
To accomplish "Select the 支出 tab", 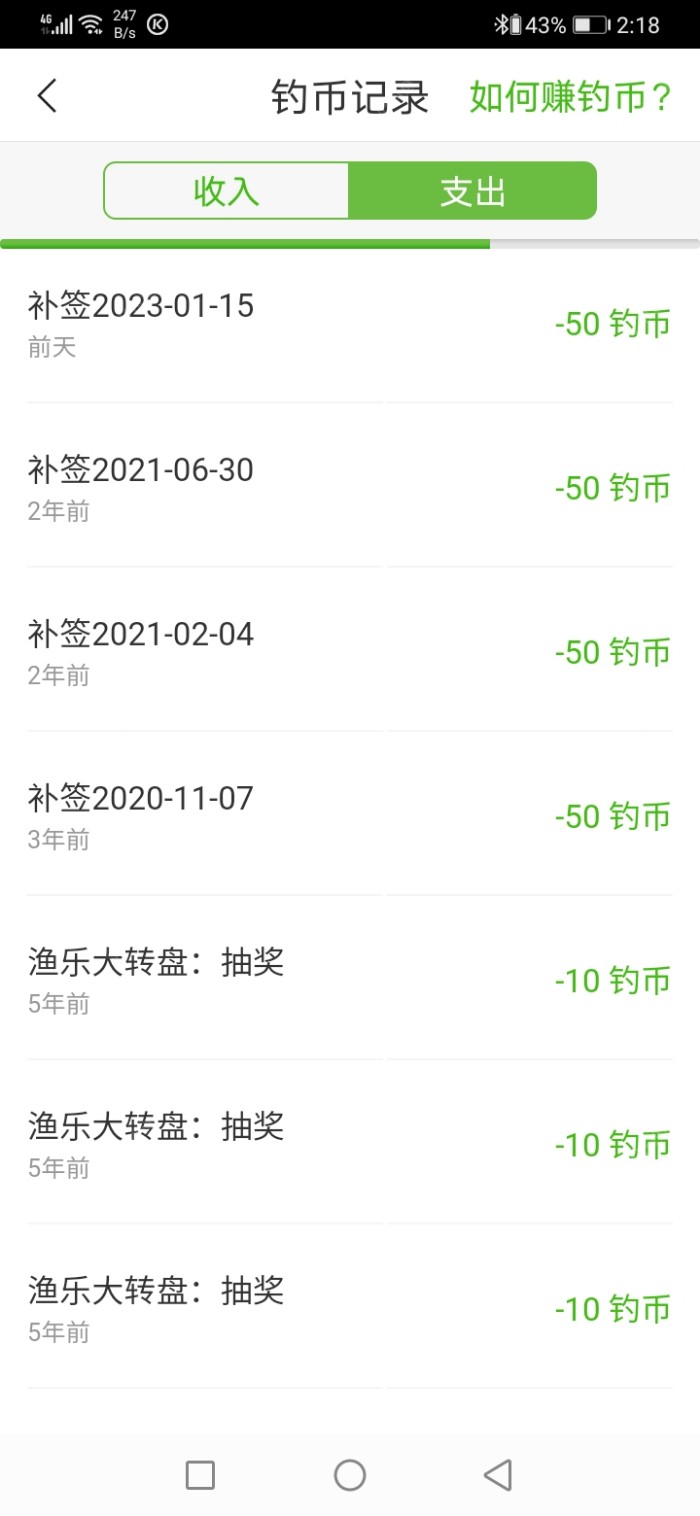I will tap(472, 191).
